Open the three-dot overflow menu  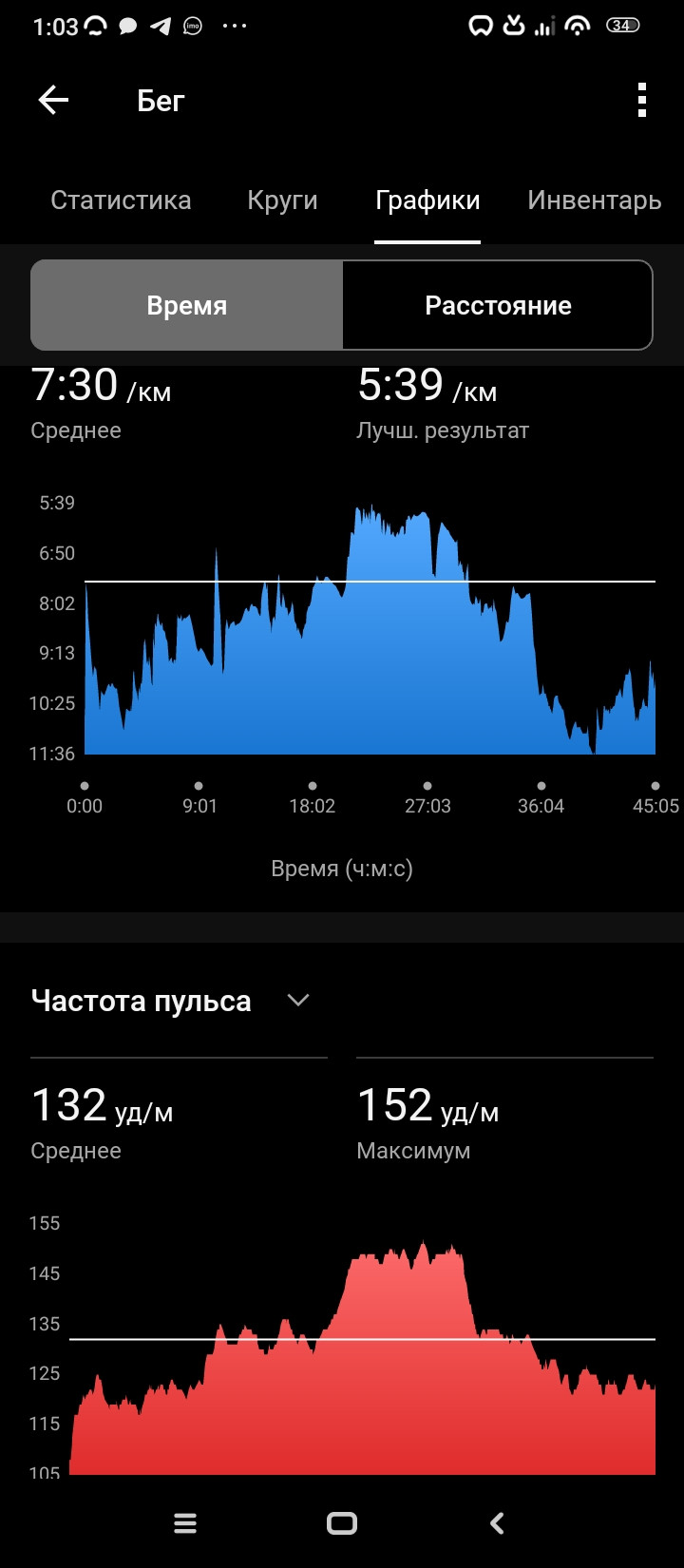point(642,100)
